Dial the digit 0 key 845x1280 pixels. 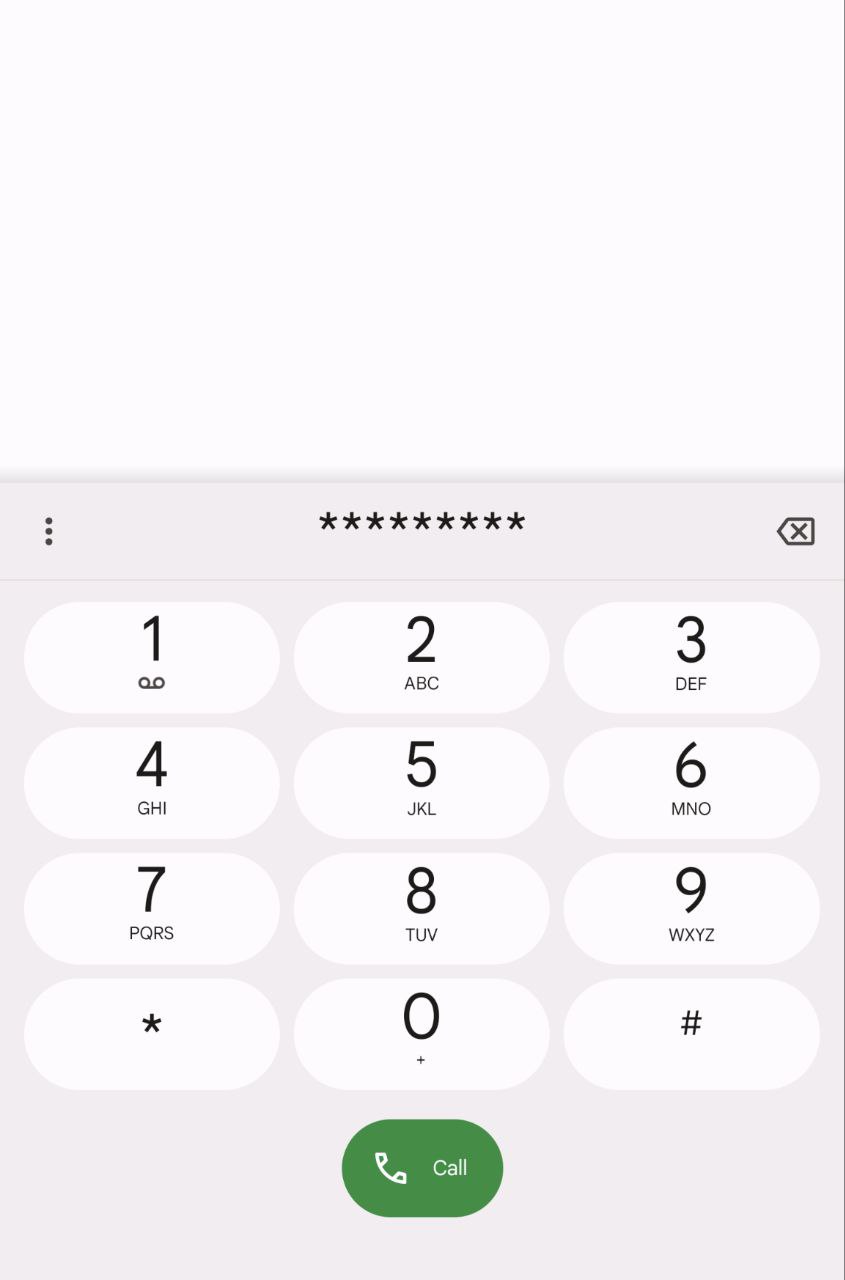421,1034
